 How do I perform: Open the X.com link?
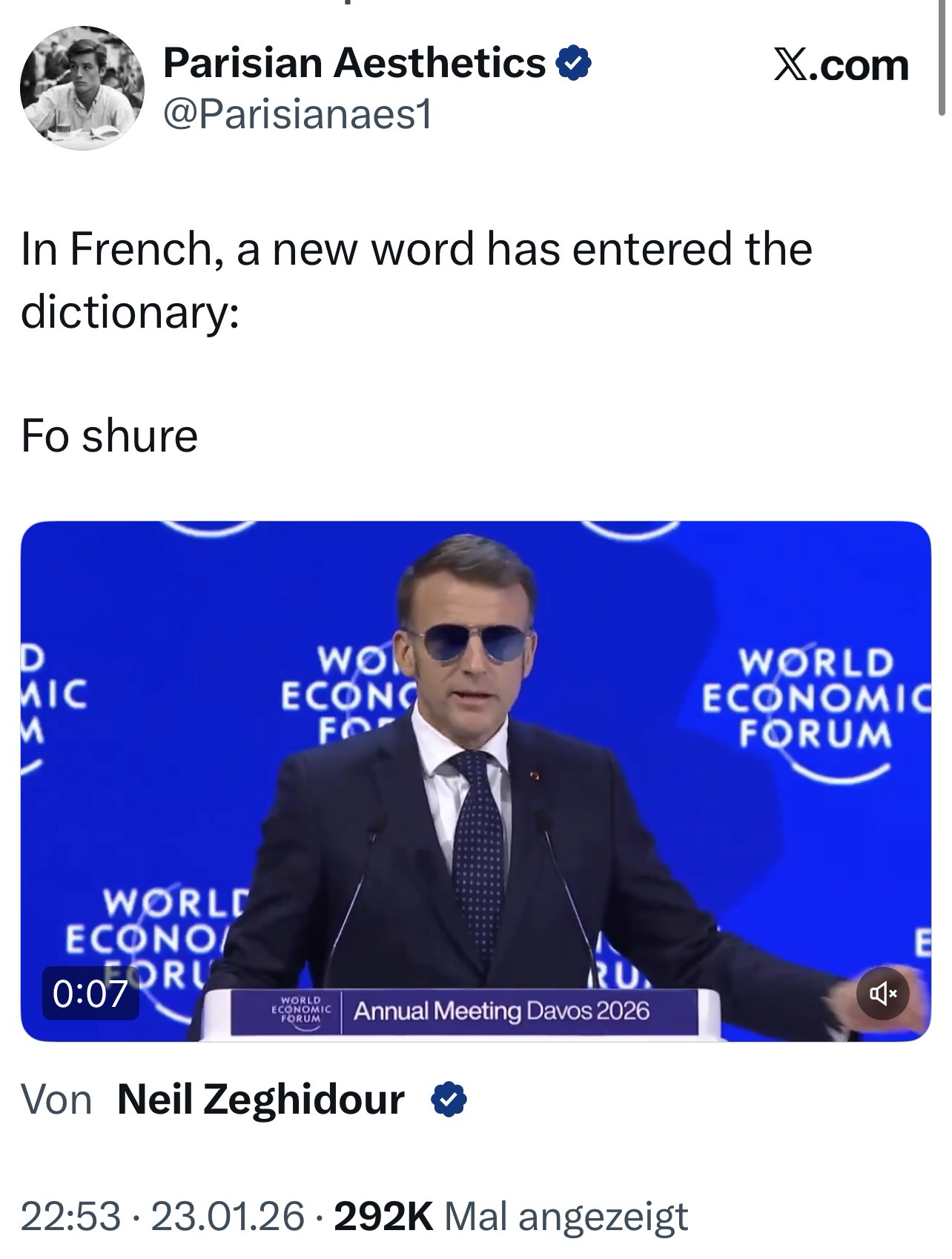[841, 65]
